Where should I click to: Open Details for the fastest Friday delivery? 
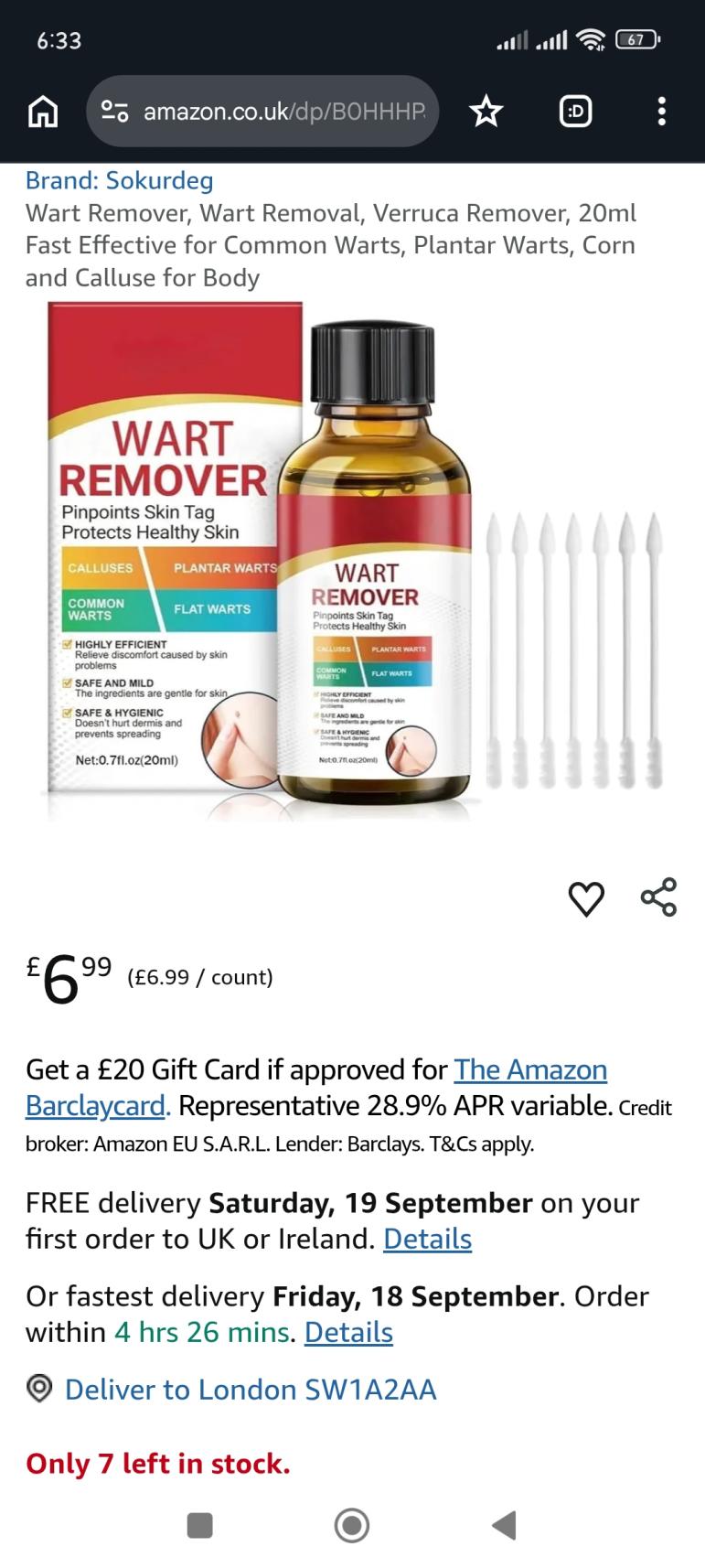pyautogui.click(x=348, y=1333)
